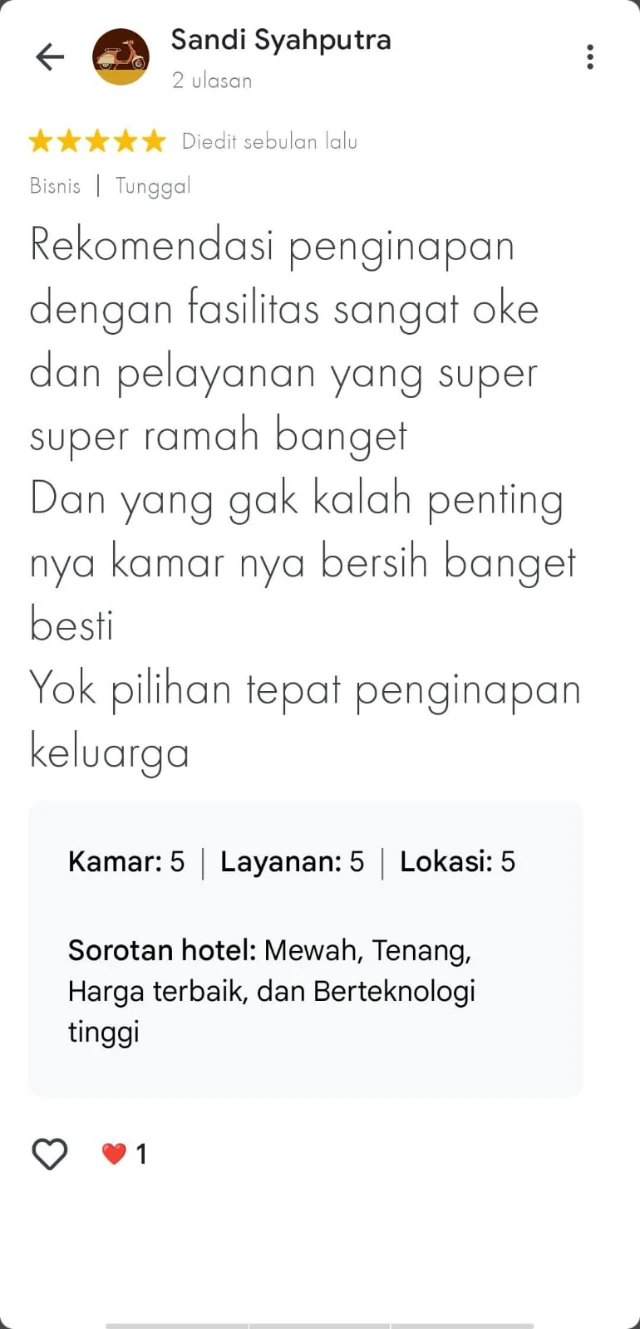Viewport: 640px width, 1329px height.
Task: Open Sandi Syahputra's profile picture
Action: [121, 57]
